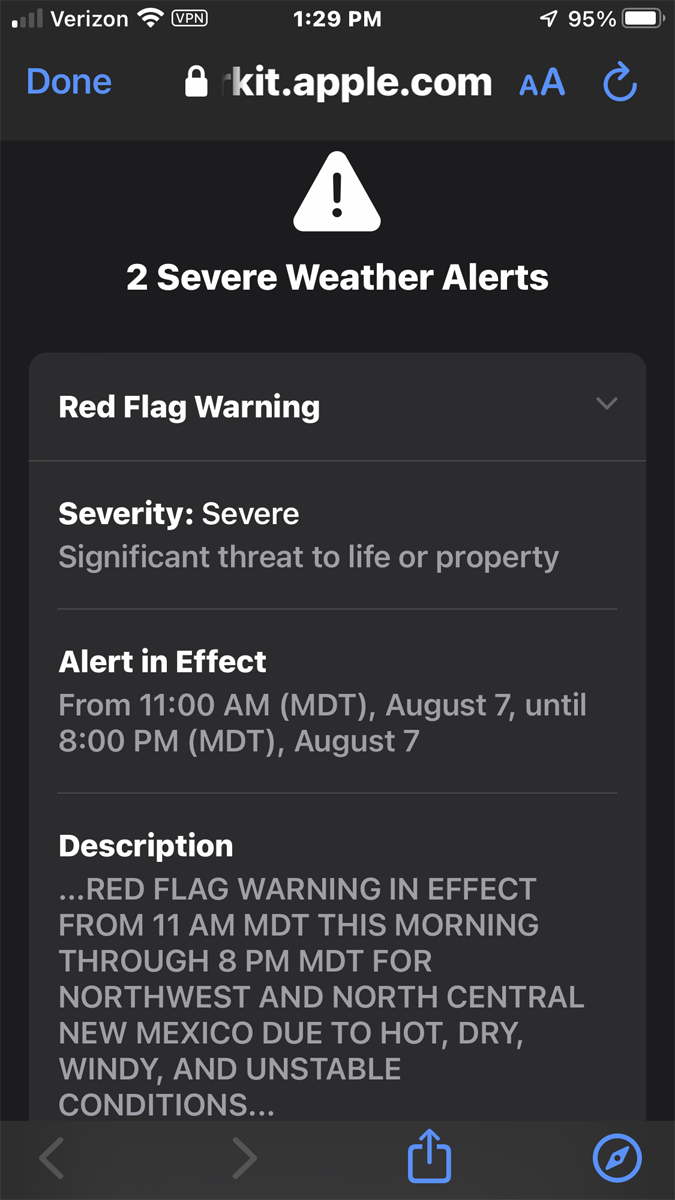The width and height of the screenshot is (675, 1200).
Task: Share this weather alert page
Action: pos(430,1158)
